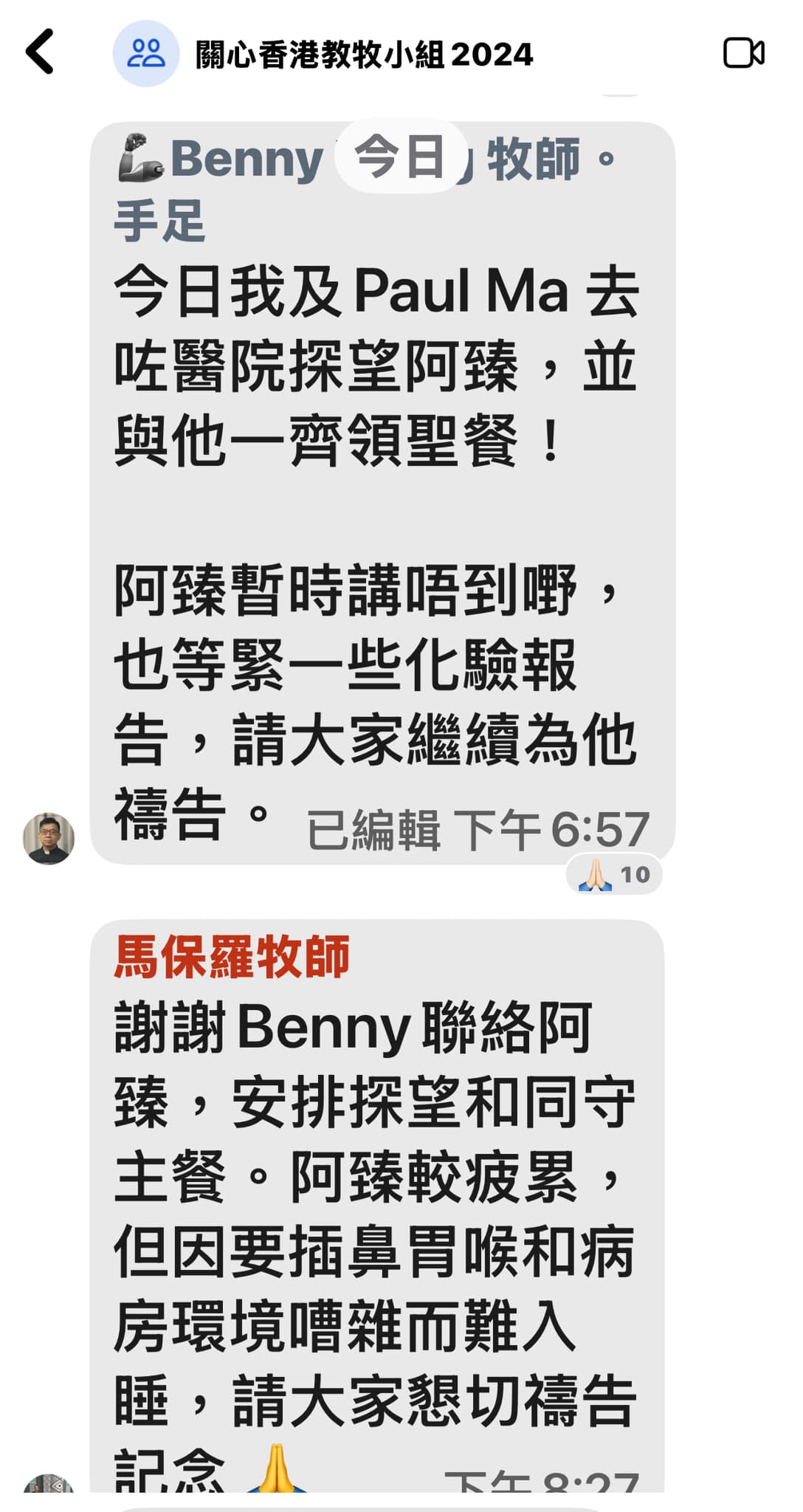Tap sender name 馬保羅牧師

[232, 957]
